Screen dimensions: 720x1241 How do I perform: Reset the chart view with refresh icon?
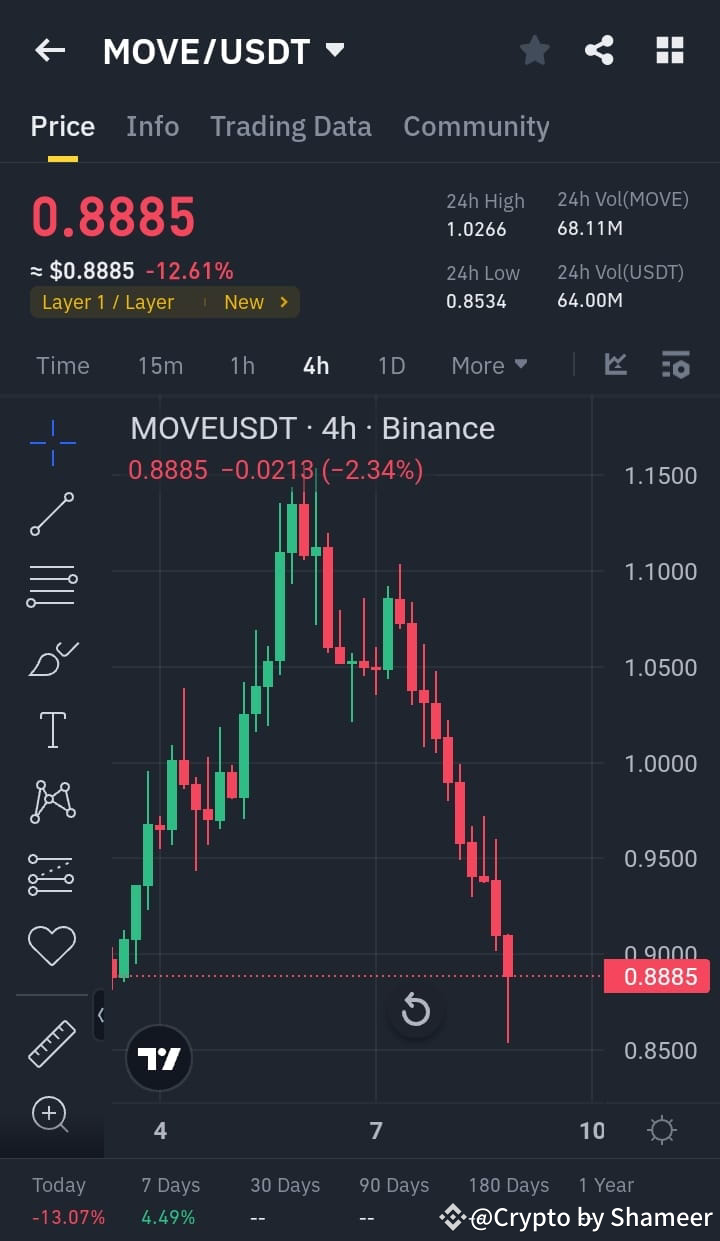pyautogui.click(x=415, y=1012)
